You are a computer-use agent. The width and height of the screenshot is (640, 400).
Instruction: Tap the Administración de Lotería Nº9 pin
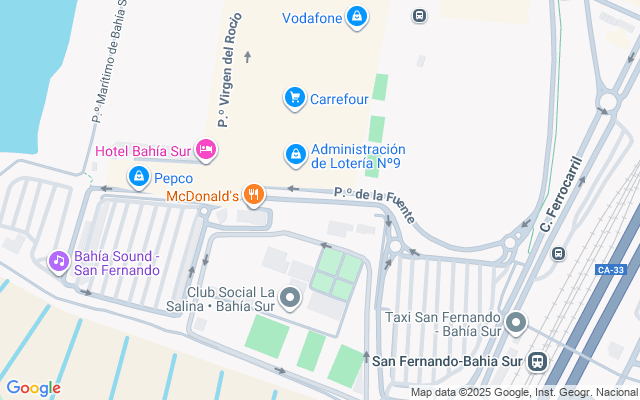296,155
